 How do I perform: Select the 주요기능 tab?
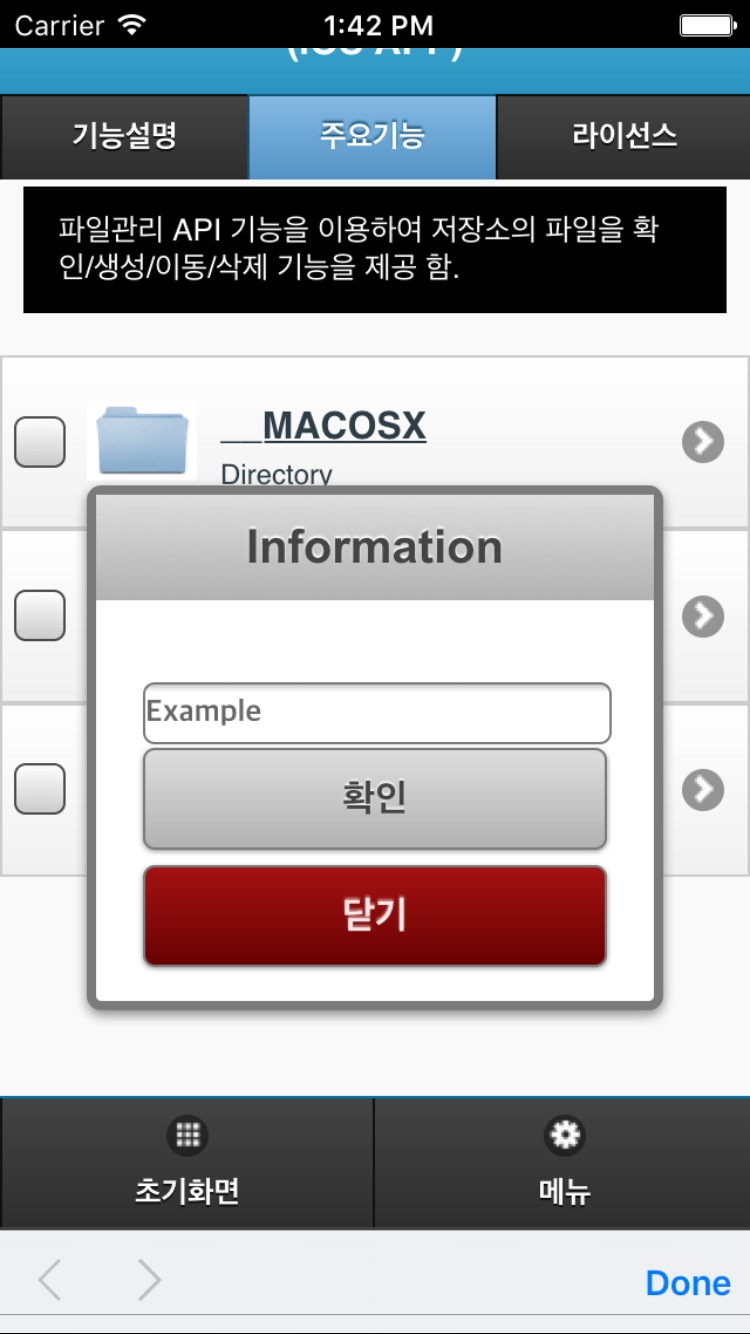pos(372,137)
